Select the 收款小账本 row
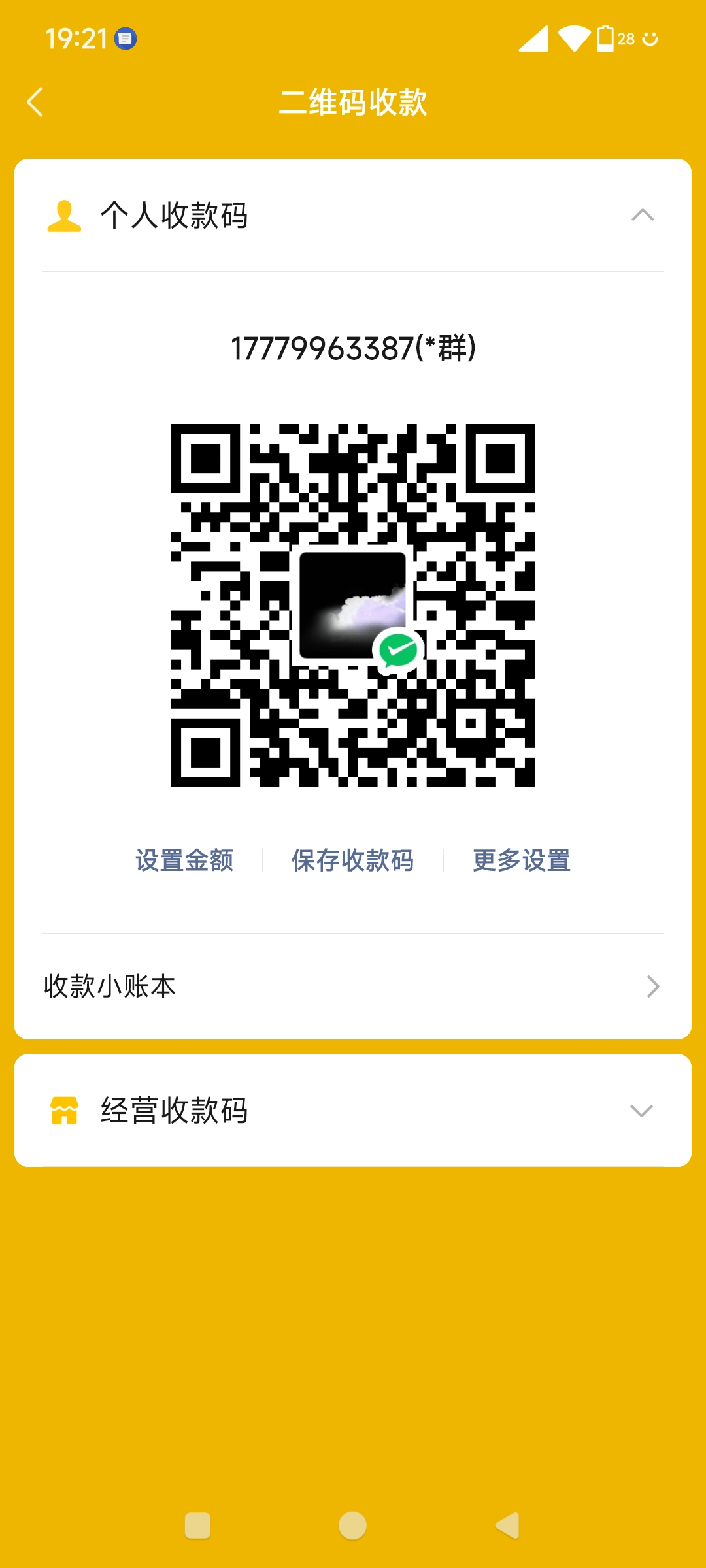706x1568 pixels. (261, 988)
